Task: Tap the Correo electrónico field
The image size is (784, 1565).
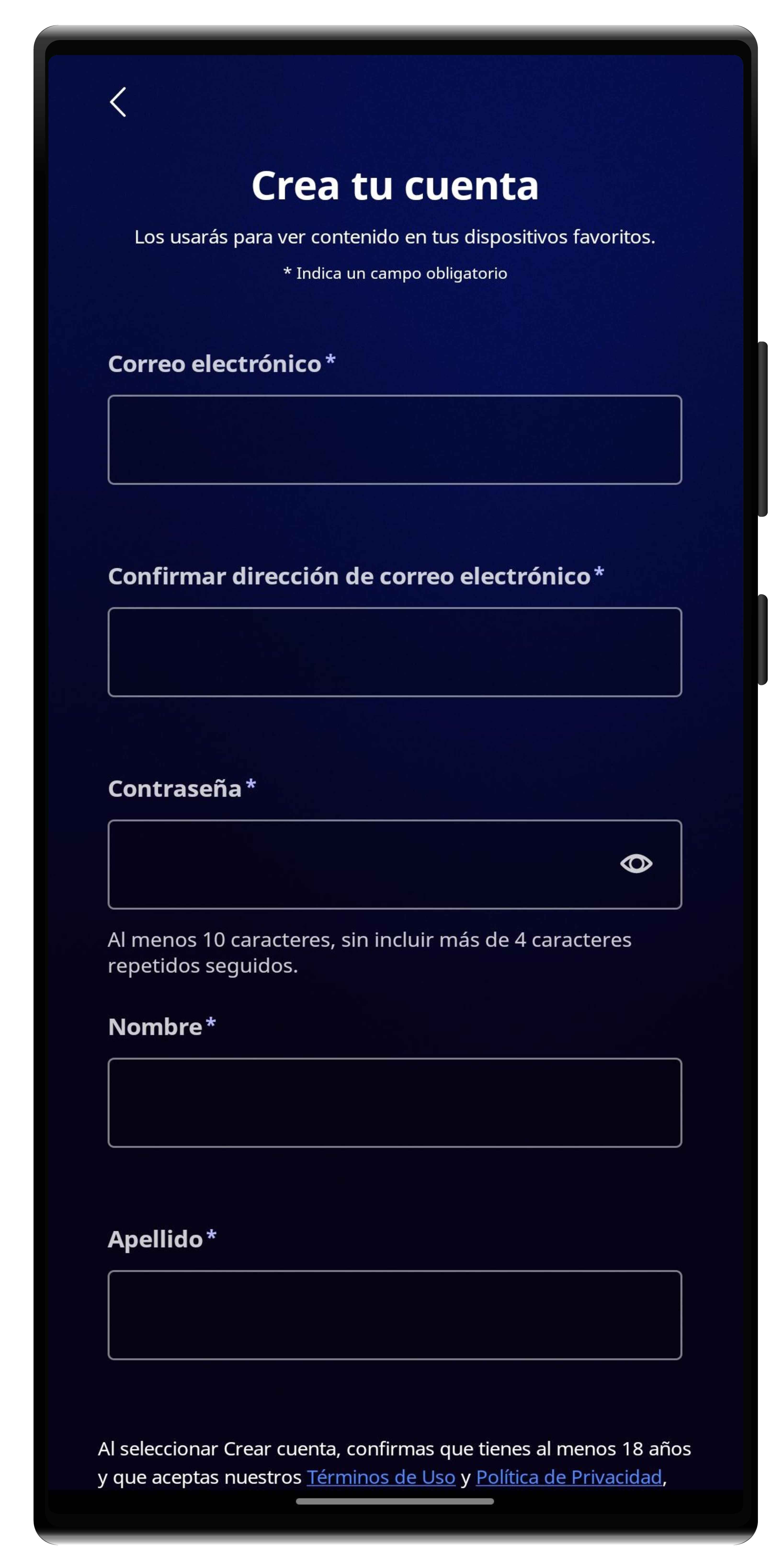Action: click(394, 439)
